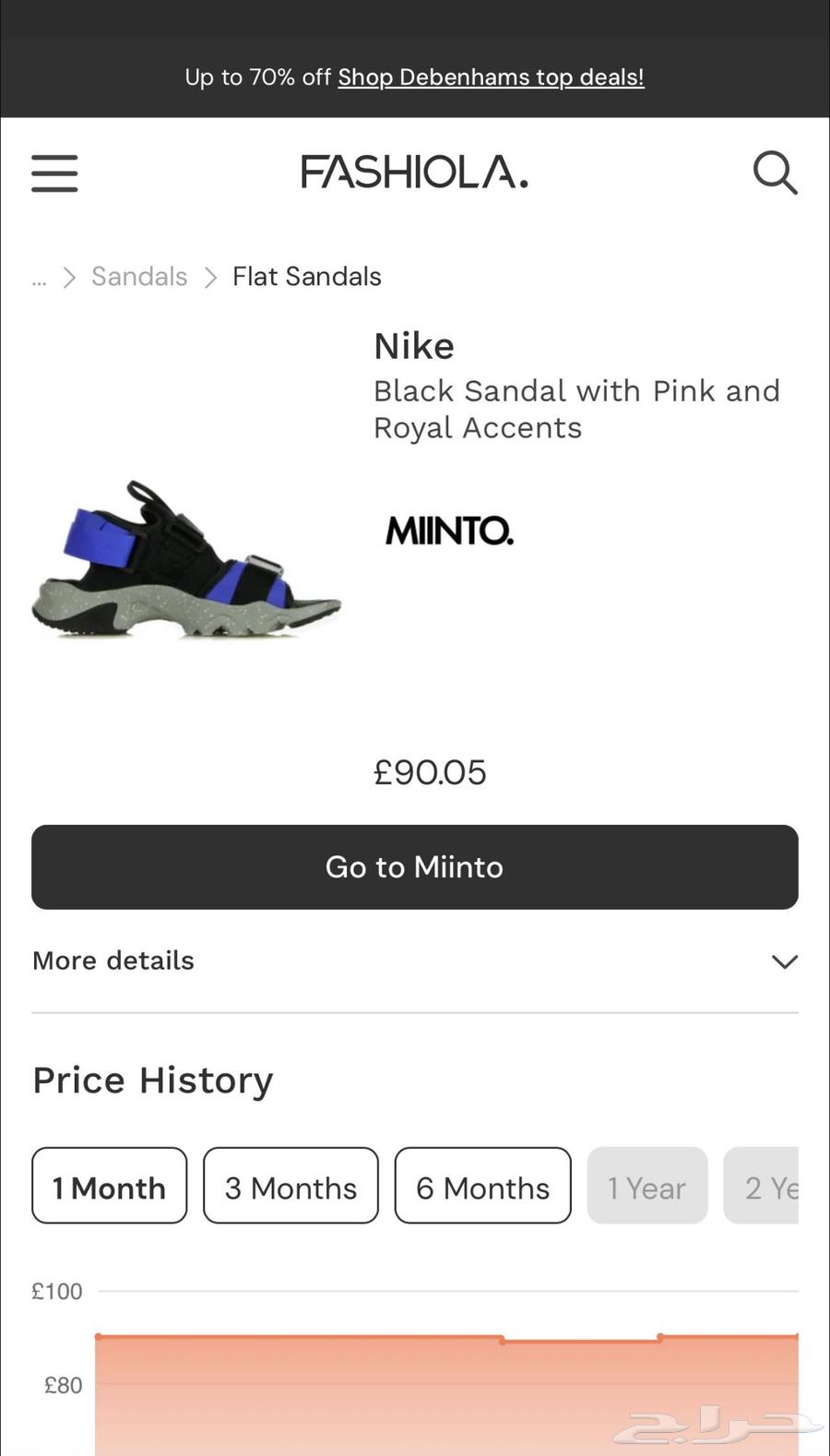The width and height of the screenshot is (830, 1456).
Task: Click the MIINTO retailer logo
Action: pos(449,531)
